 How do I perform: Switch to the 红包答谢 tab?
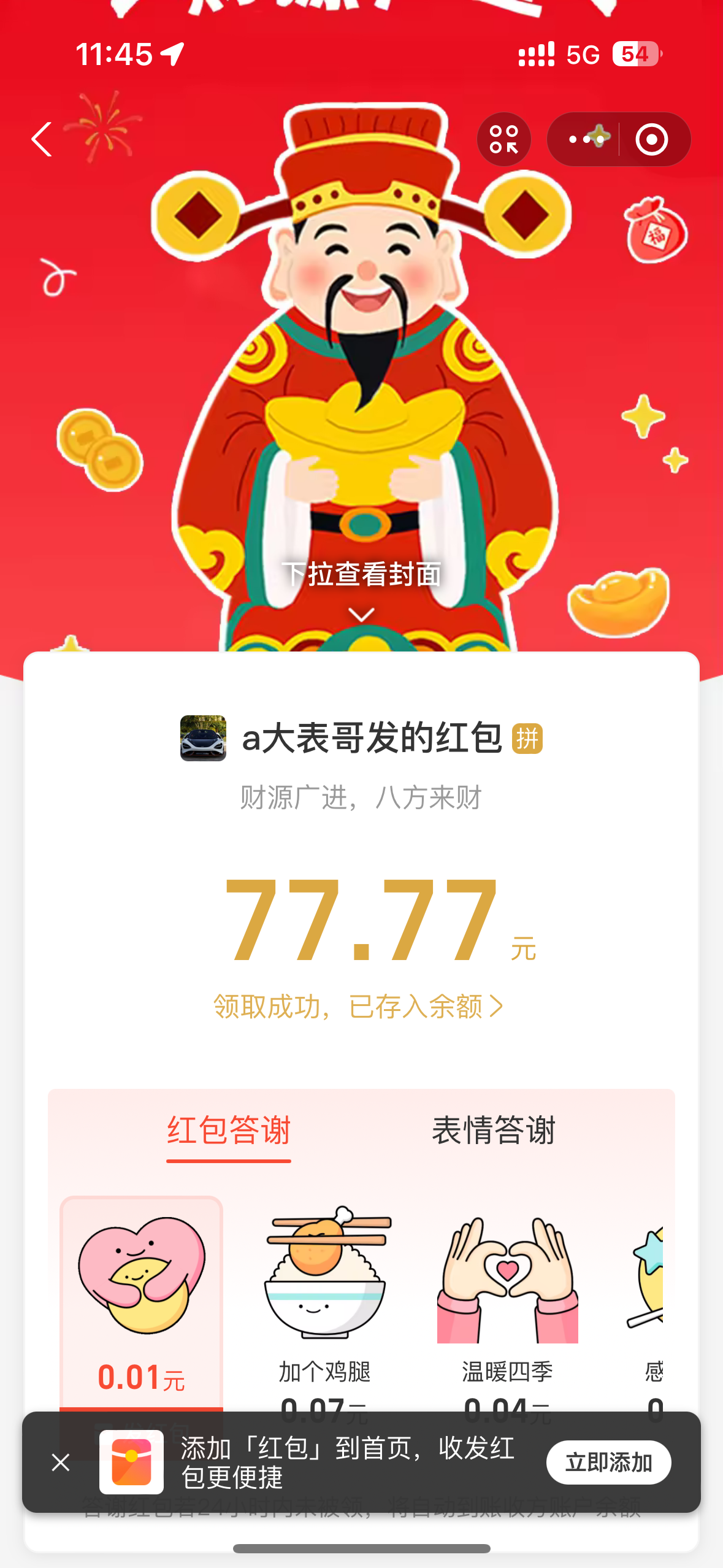[x=228, y=1131]
